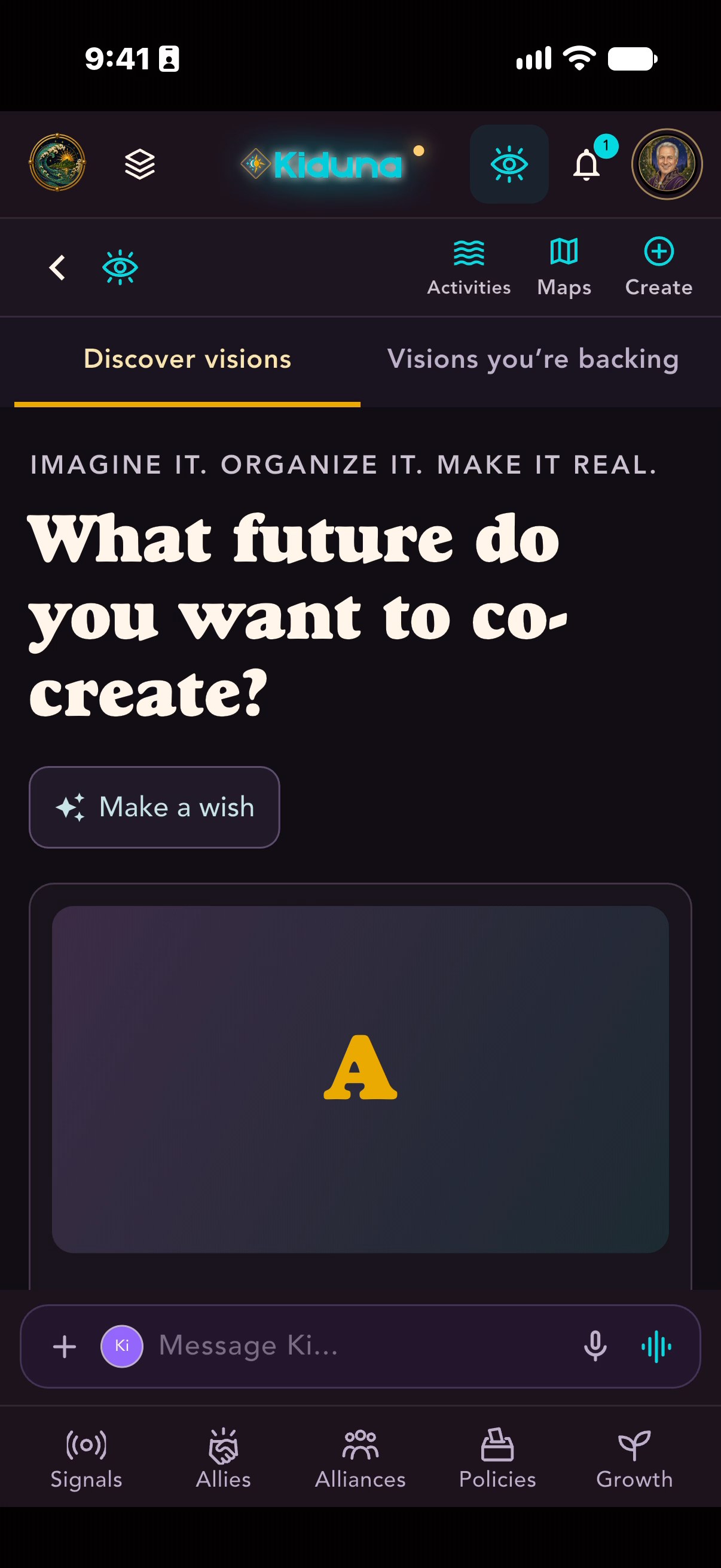Select the highlighted eye visions button
721x1568 pixels.
pos(509,164)
